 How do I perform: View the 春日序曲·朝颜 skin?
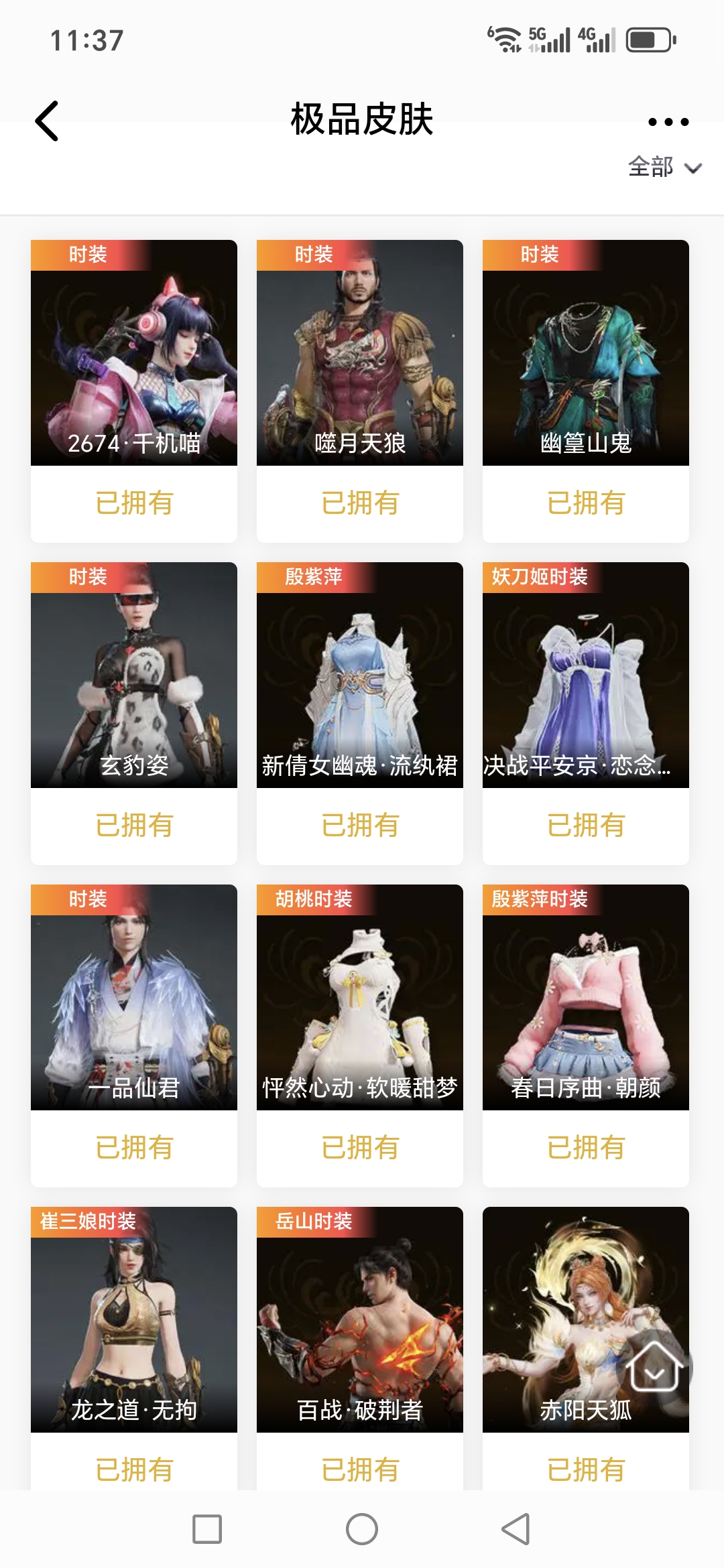586,998
